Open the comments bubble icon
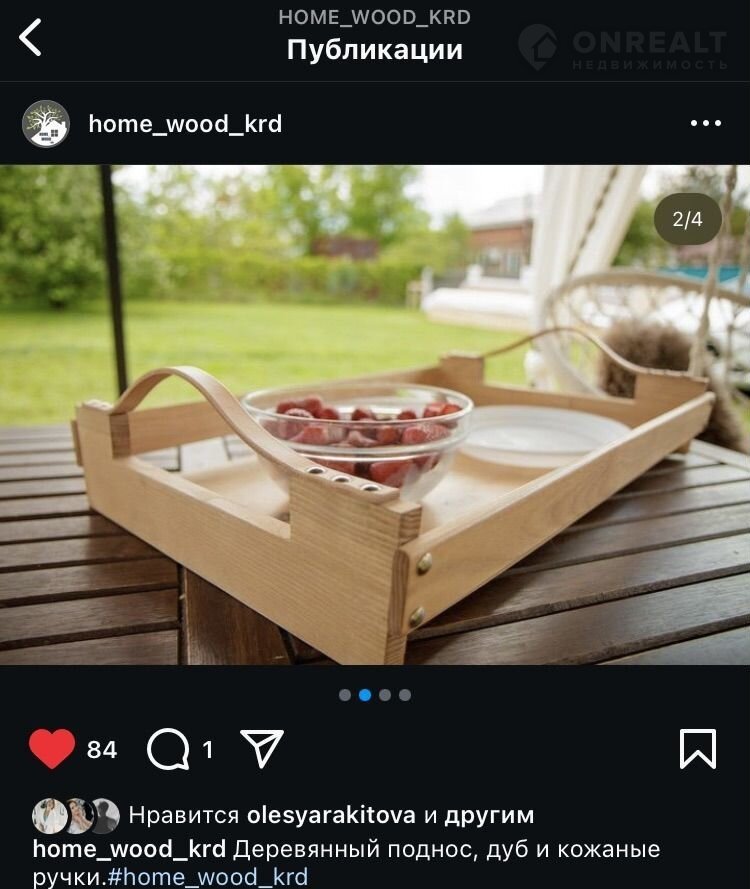 167,748
